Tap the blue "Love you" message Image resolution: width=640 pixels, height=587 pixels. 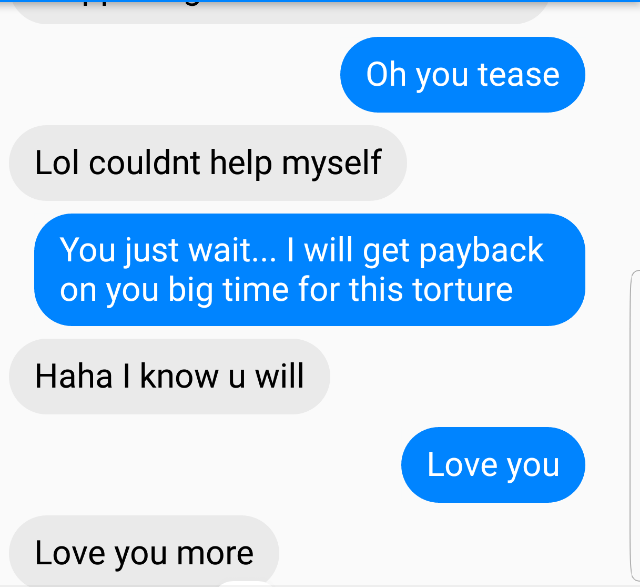point(492,465)
